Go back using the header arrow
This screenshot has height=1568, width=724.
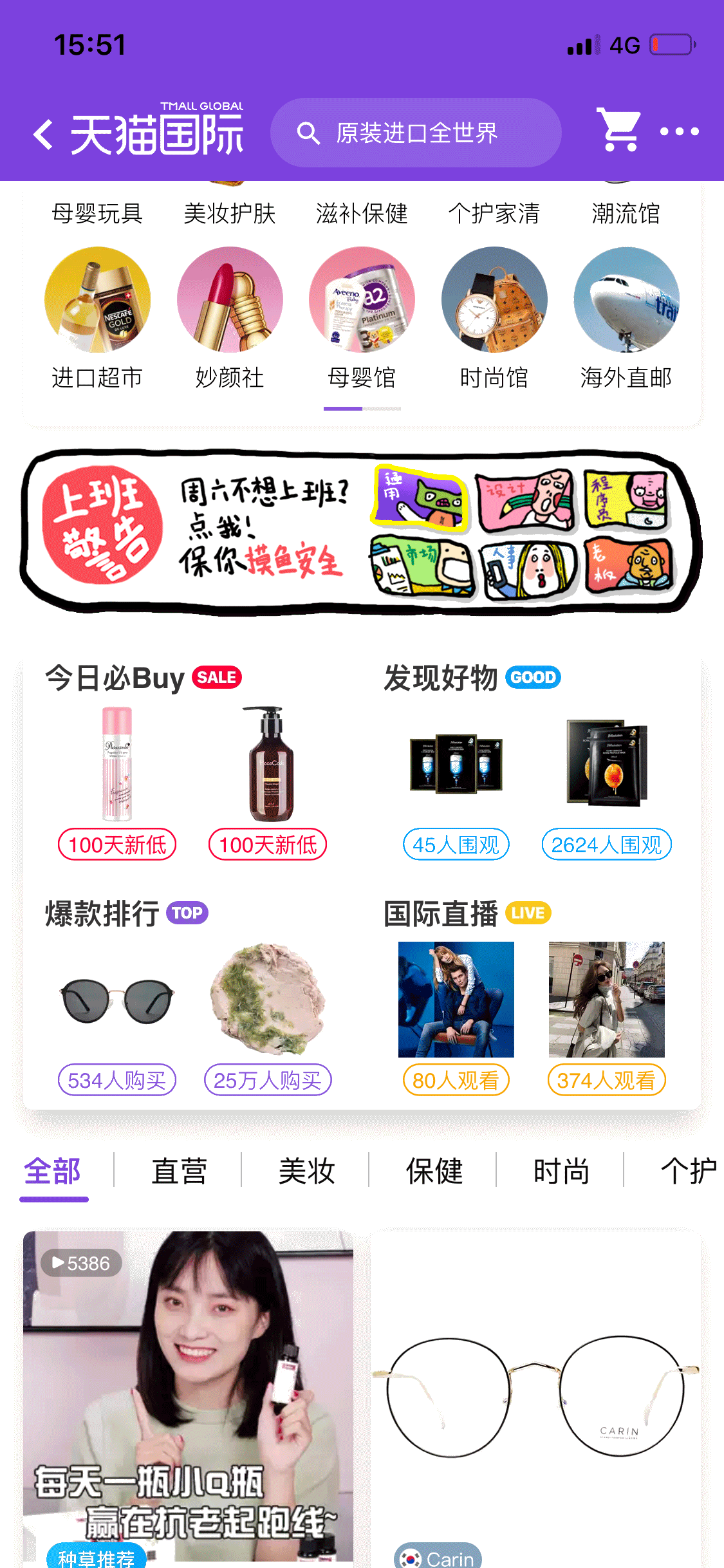point(43,134)
